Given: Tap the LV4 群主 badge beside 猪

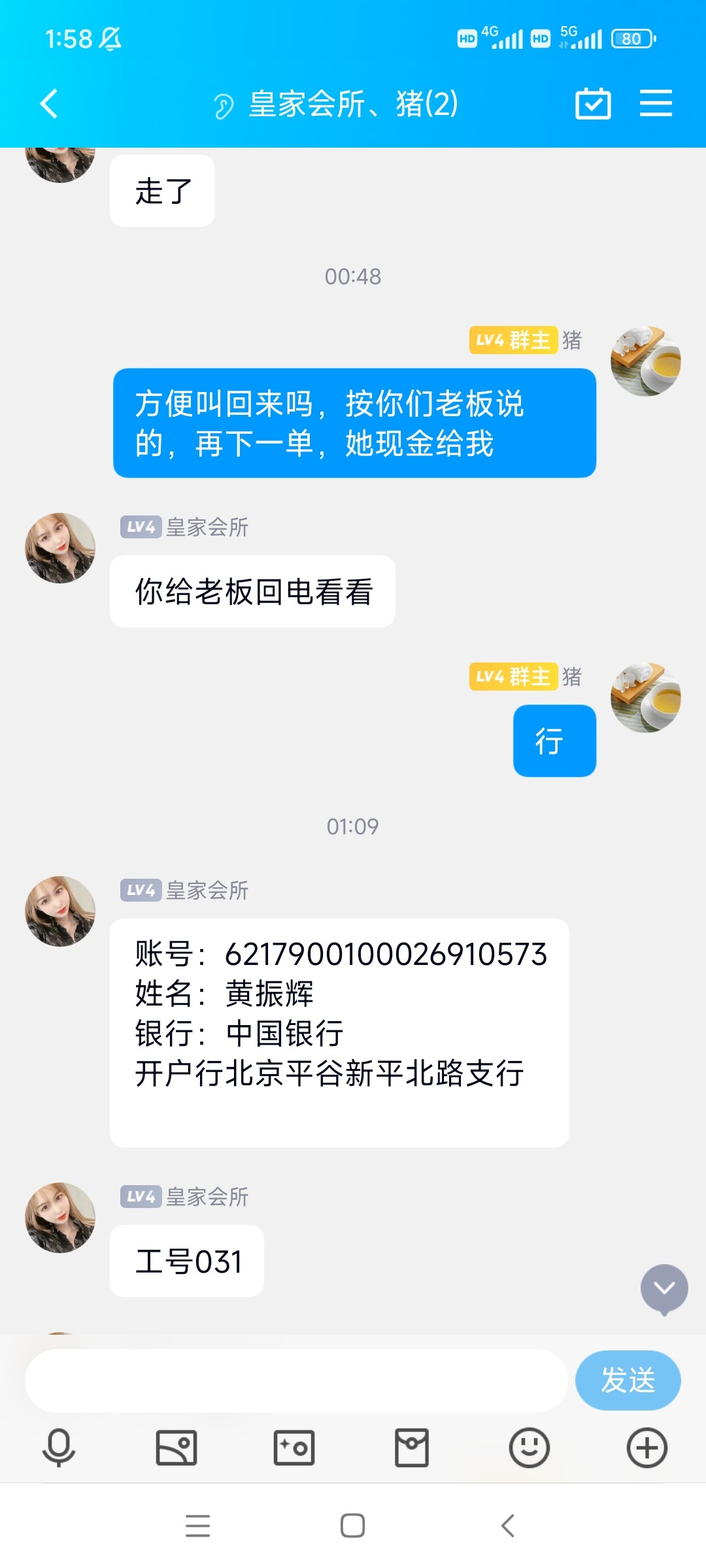Looking at the screenshot, I should click(x=513, y=341).
